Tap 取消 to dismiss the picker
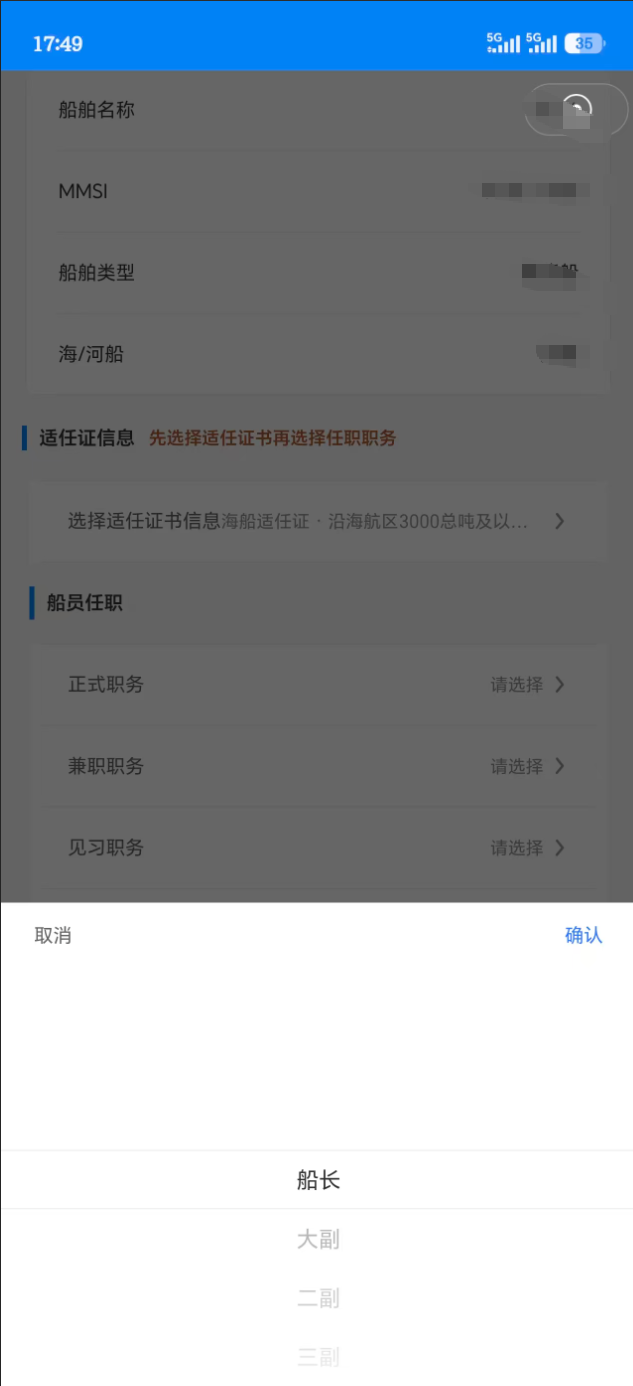The image size is (633, 1386). (x=53, y=936)
